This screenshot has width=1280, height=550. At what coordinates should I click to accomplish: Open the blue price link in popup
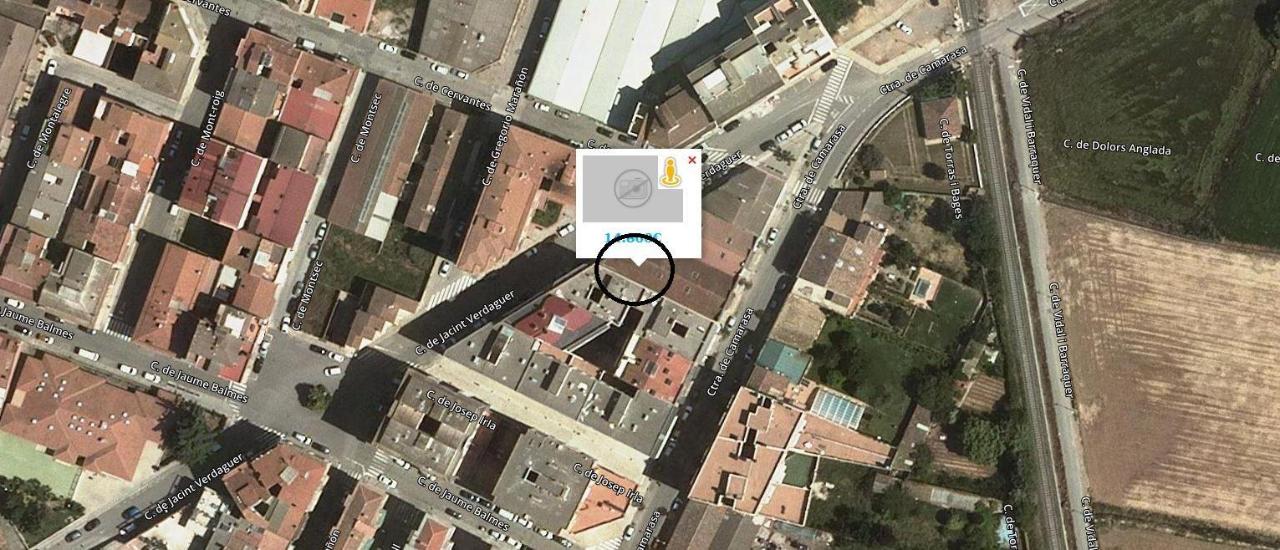632,238
